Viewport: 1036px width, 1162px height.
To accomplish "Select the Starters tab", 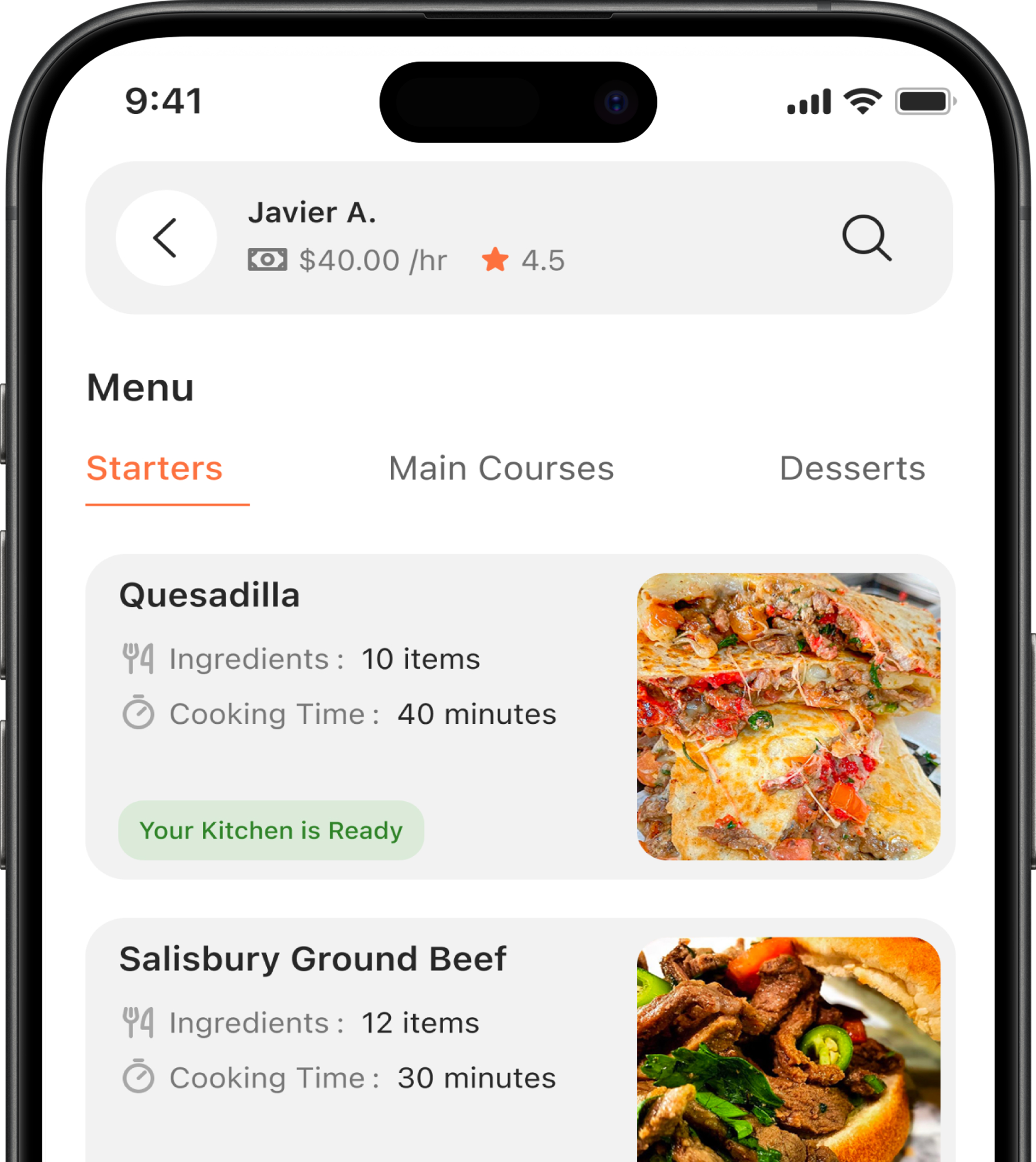I will coord(154,468).
